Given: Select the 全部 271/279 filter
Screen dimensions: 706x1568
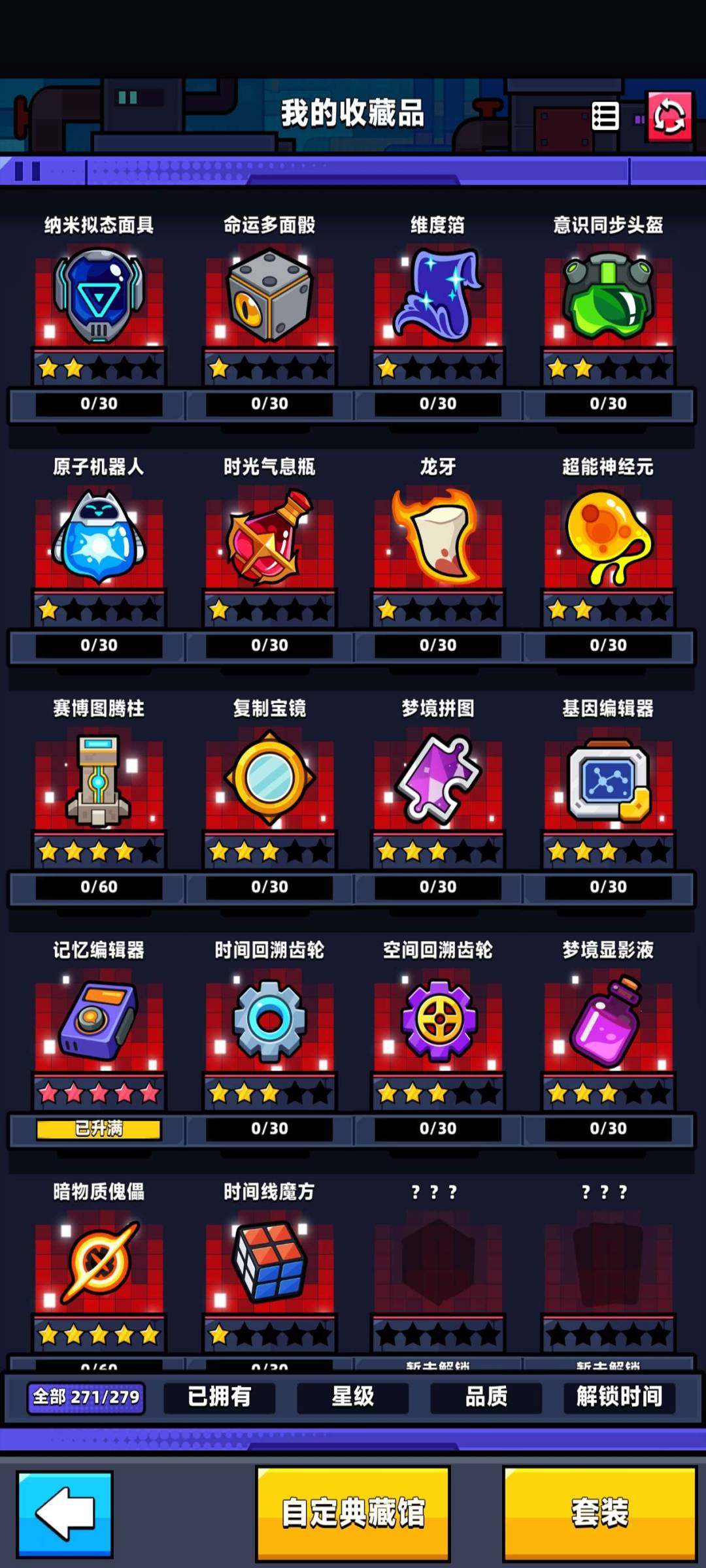Looking at the screenshot, I should pyautogui.click(x=86, y=1397).
